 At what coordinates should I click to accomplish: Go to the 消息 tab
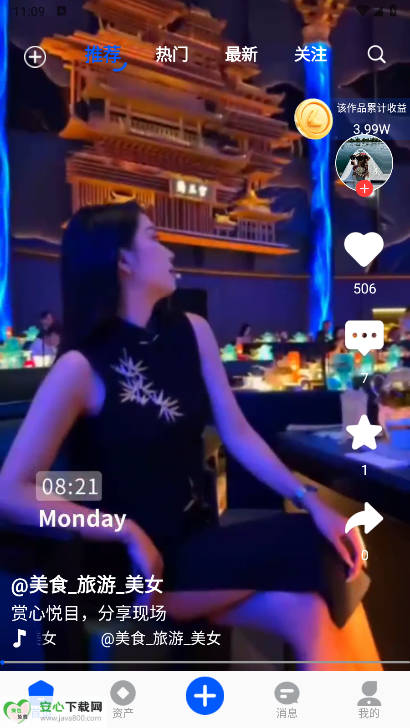[286, 701]
